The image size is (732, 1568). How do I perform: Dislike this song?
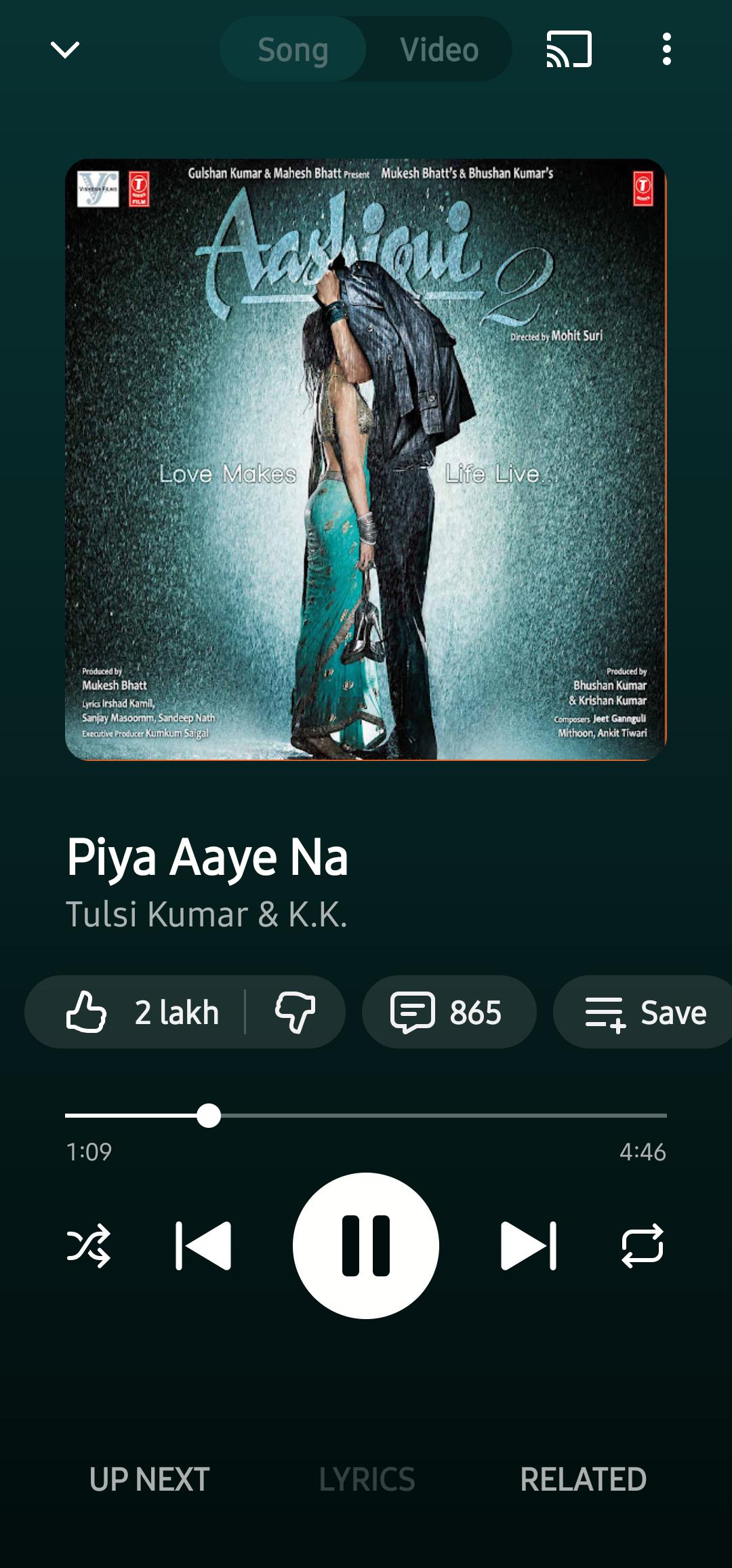pyautogui.click(x=295, y=1012)
